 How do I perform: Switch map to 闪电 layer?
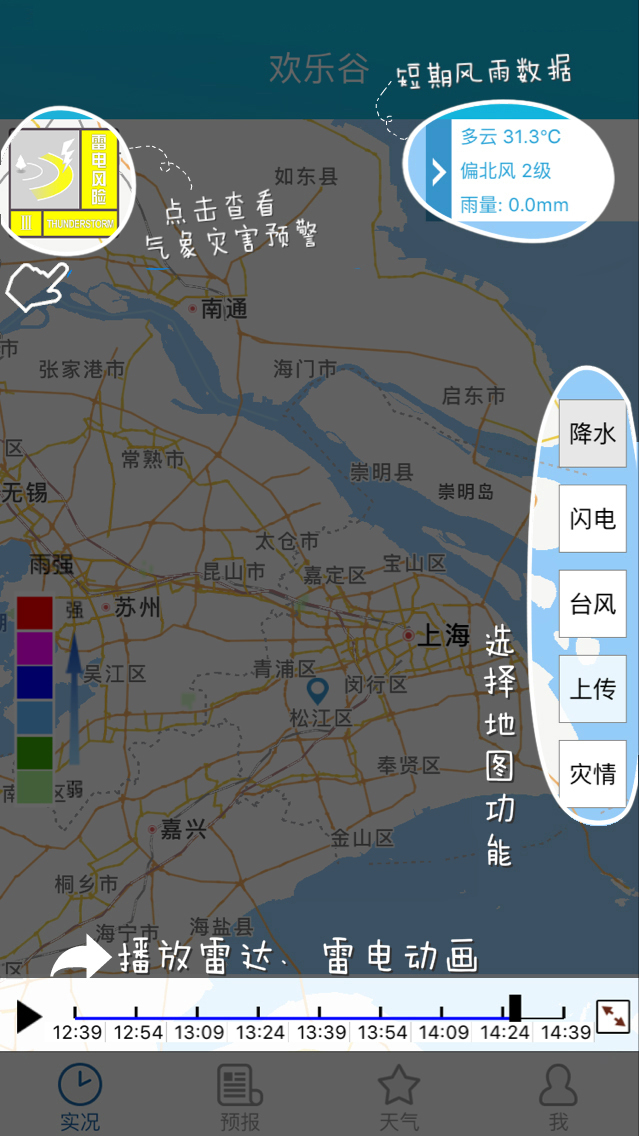[x=592, y=519]
